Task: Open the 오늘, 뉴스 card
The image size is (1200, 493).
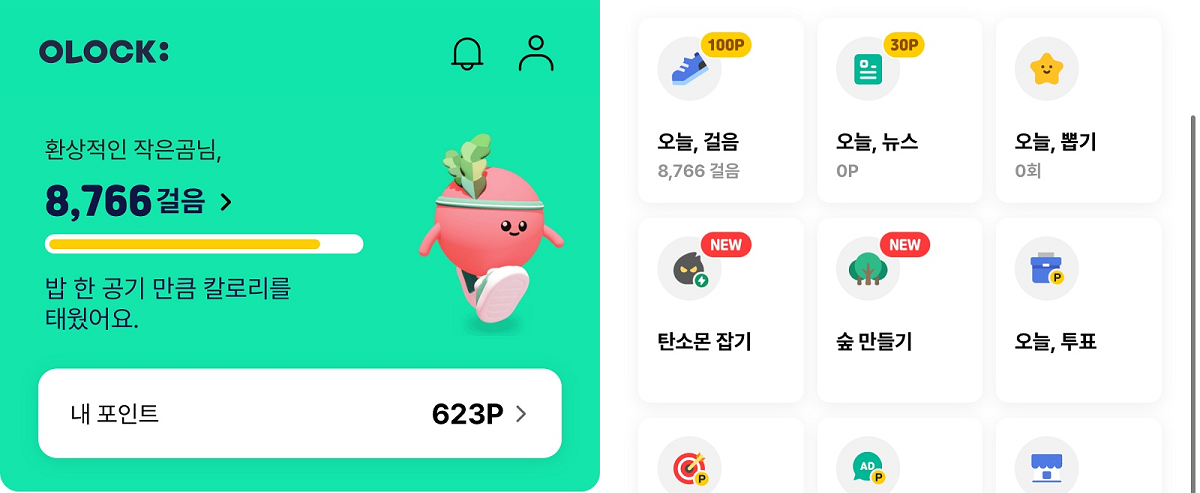Action: (899, 110)
